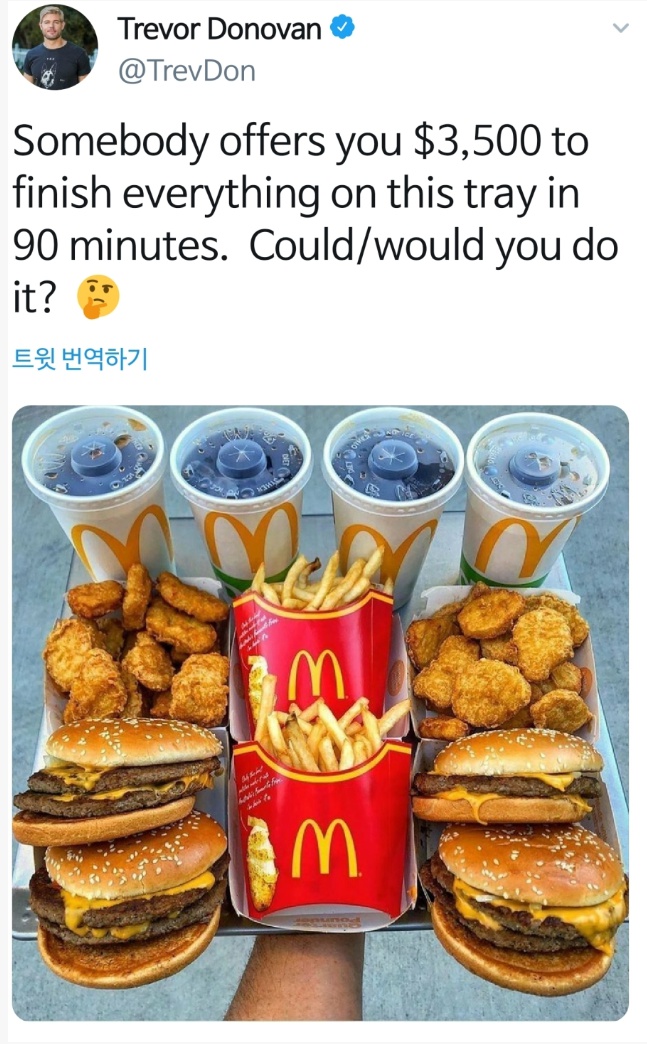Open the tweet options chevron menu

(x=620, y=29)
